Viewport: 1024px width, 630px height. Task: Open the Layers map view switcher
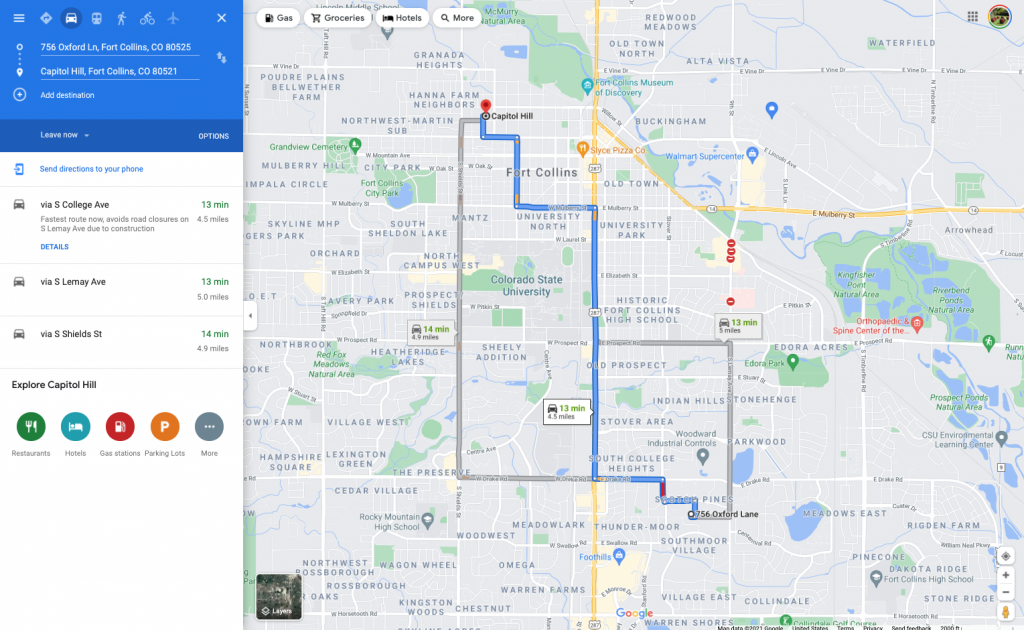pyautogui.click(x=278, y=597)
